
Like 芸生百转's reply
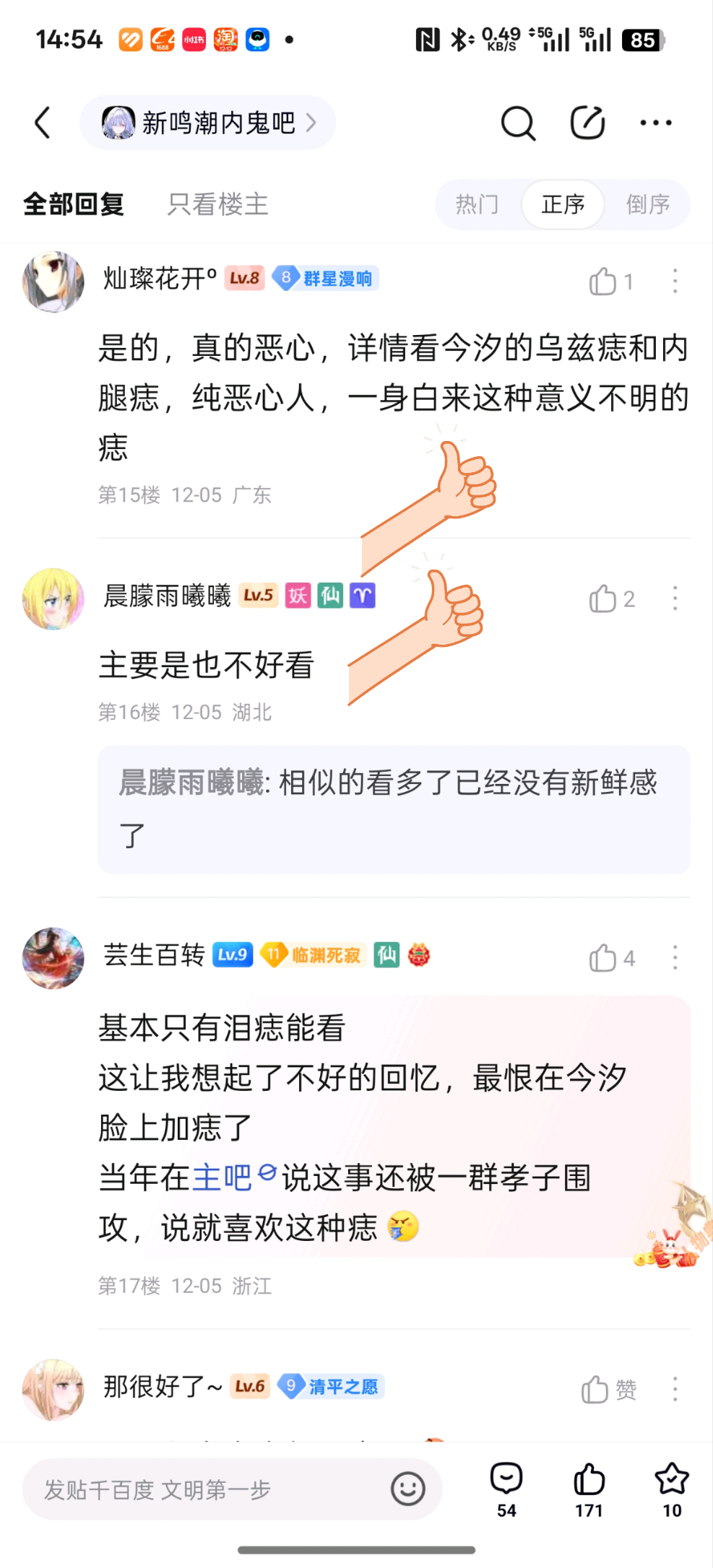(x=604, y=958)
